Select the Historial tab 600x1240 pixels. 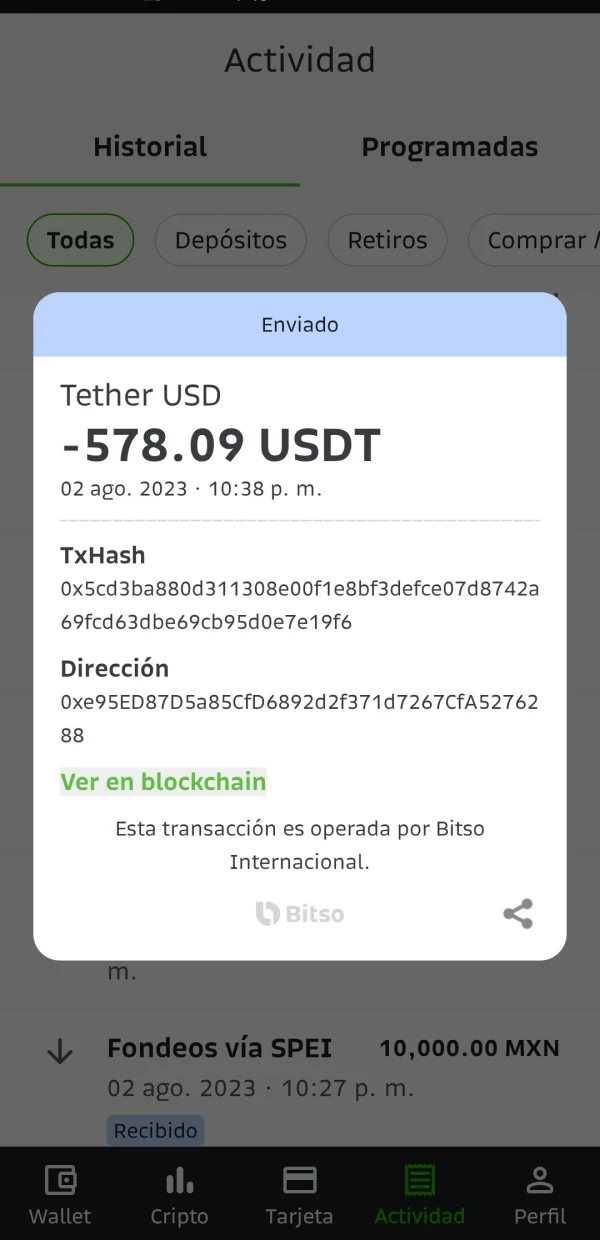pyautogui.click(x=150, y=147)
